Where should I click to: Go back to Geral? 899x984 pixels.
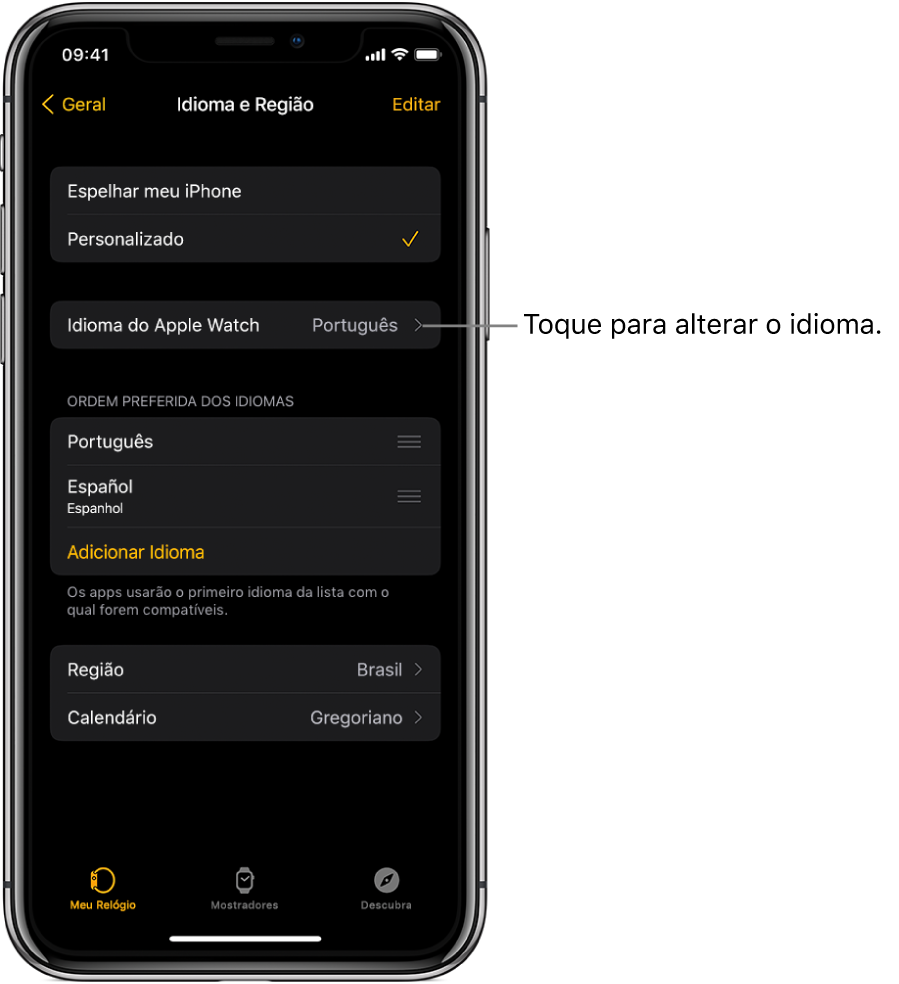point(74,105)
